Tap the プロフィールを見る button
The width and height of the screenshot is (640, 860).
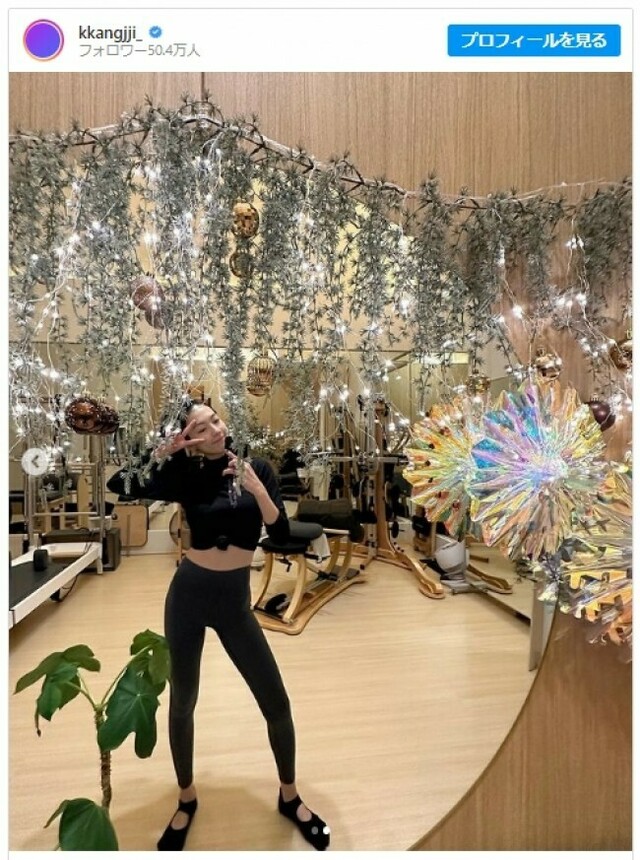click(533, 40)
